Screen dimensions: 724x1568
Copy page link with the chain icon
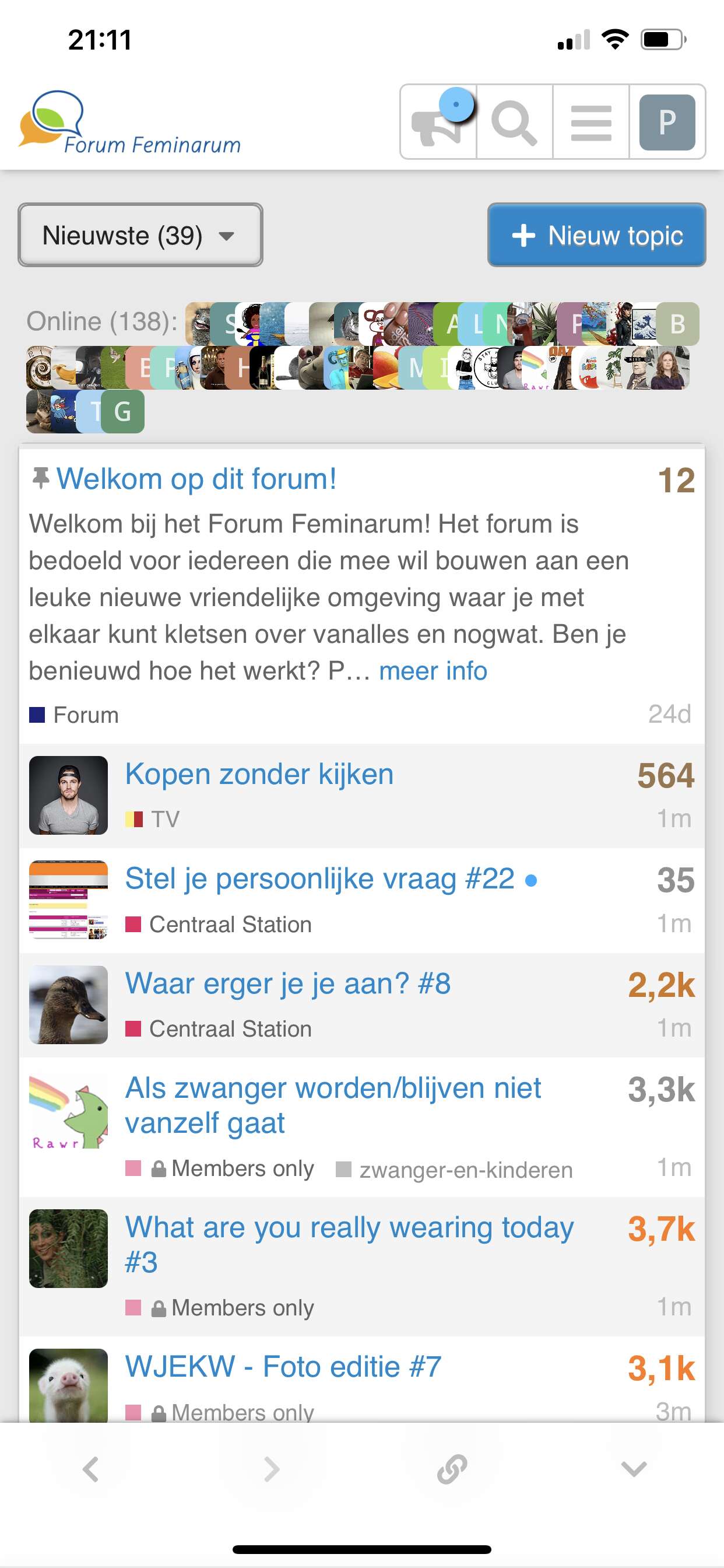[452, 1469]
